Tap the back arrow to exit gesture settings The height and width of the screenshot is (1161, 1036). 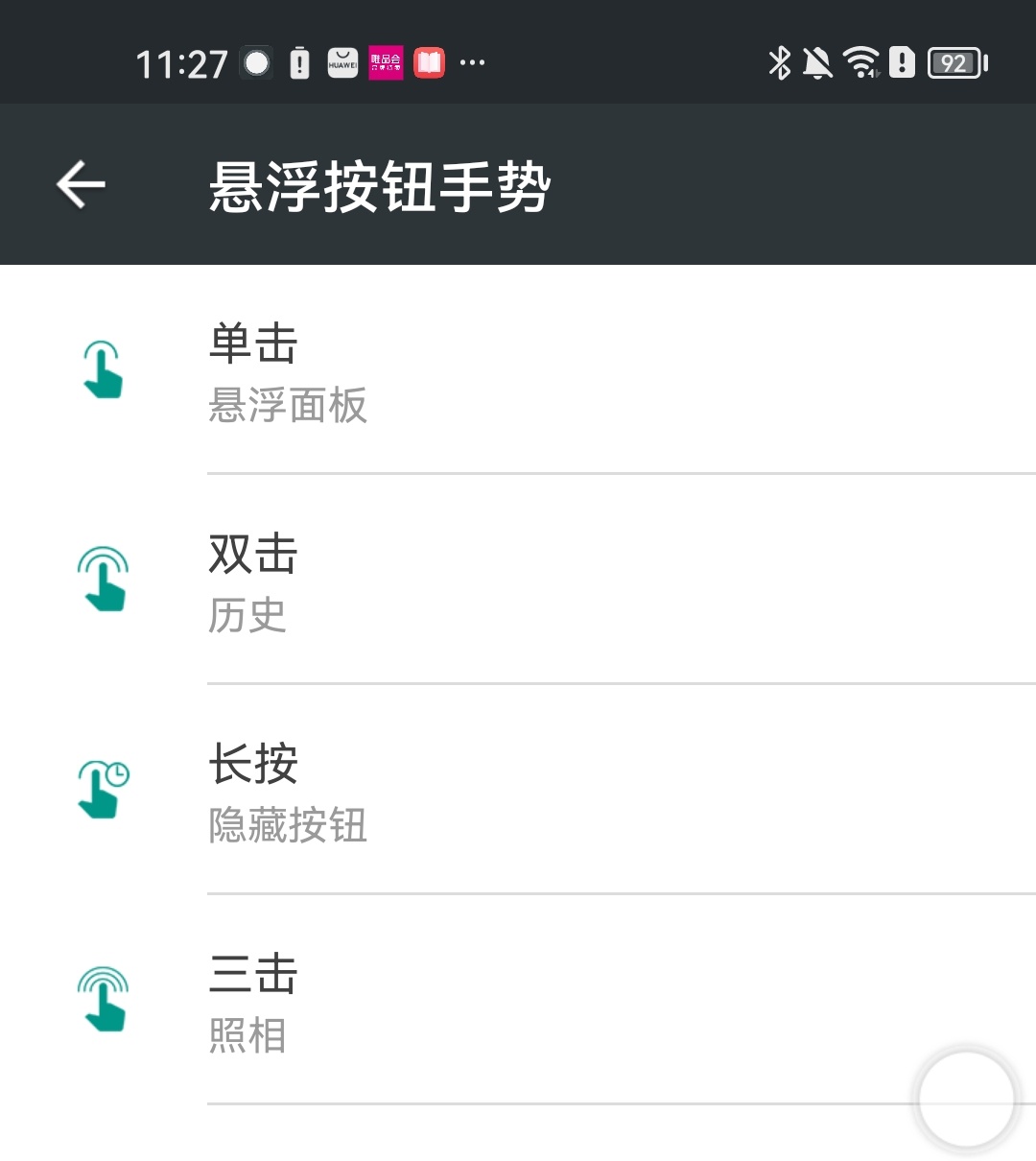click(x=81, y=182)
